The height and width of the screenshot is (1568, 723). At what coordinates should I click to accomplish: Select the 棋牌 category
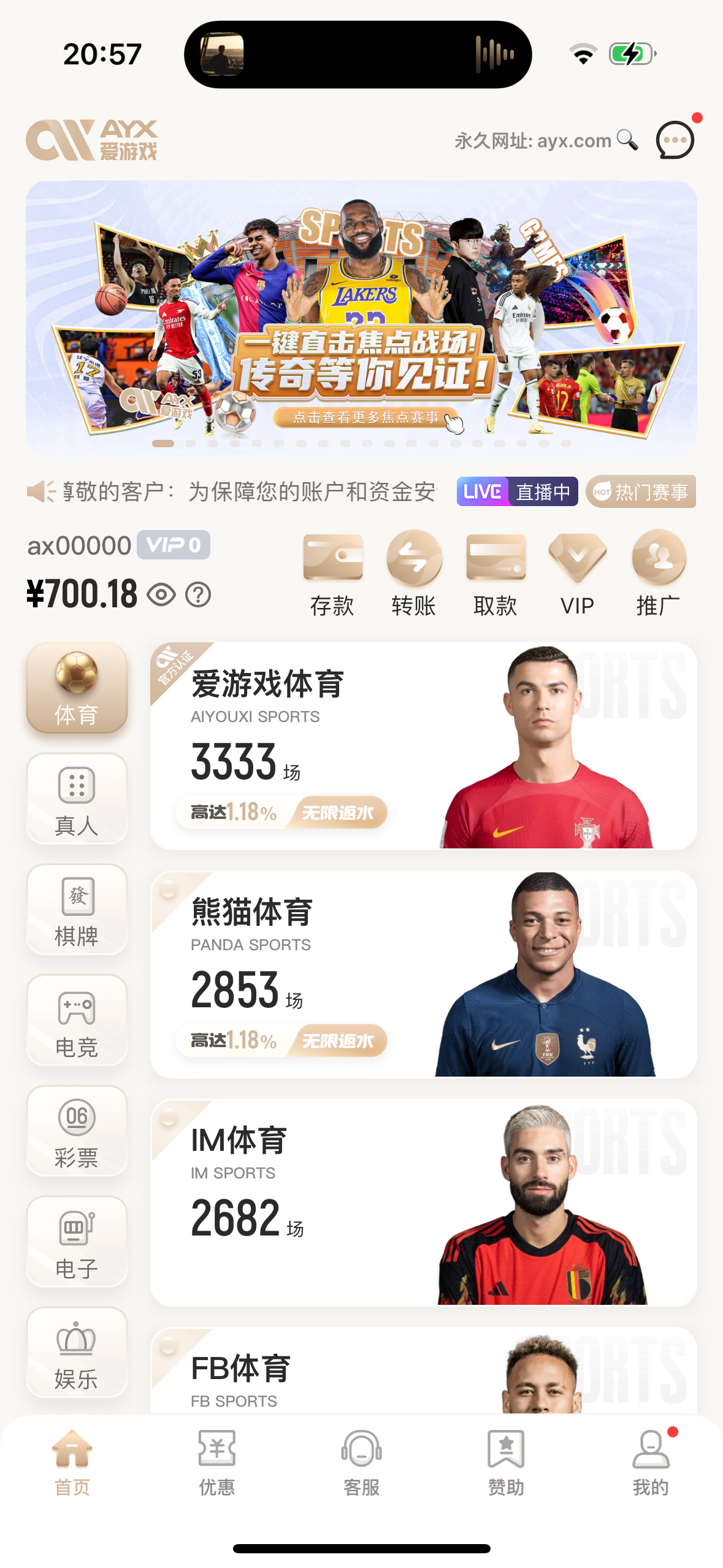77,909
